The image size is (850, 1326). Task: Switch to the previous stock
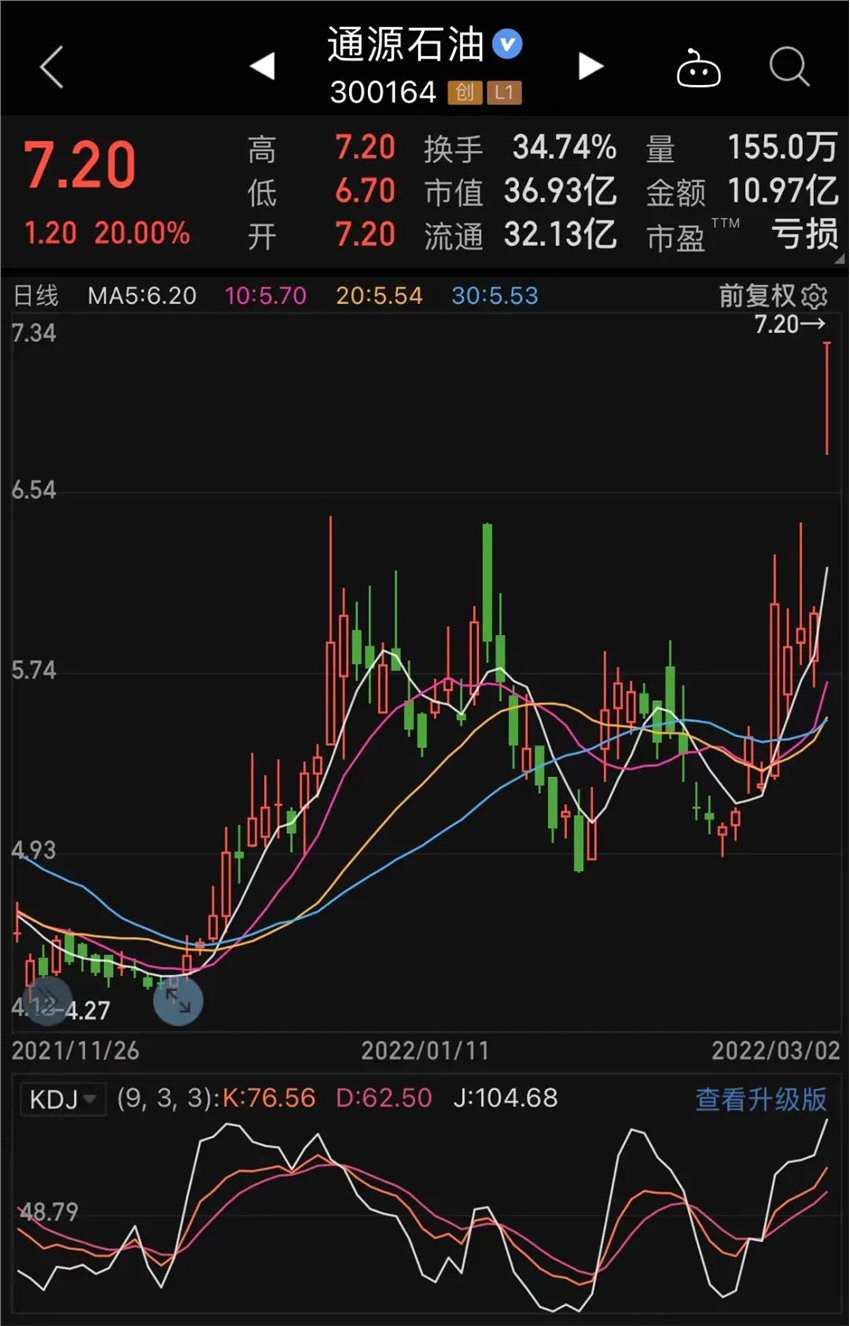click(262, 67)
